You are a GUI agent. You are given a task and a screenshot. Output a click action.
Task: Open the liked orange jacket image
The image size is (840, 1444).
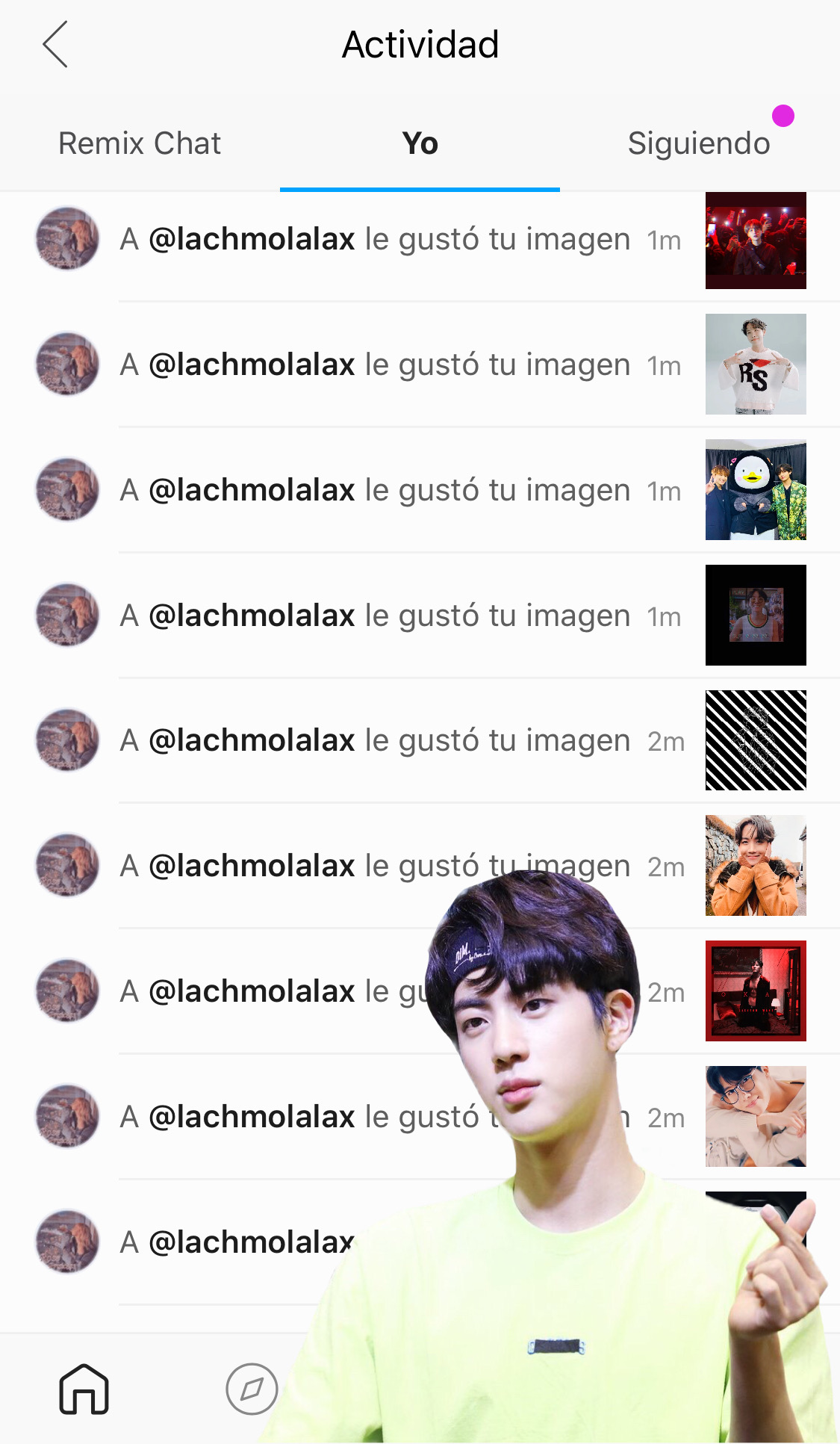click(756, 866)
